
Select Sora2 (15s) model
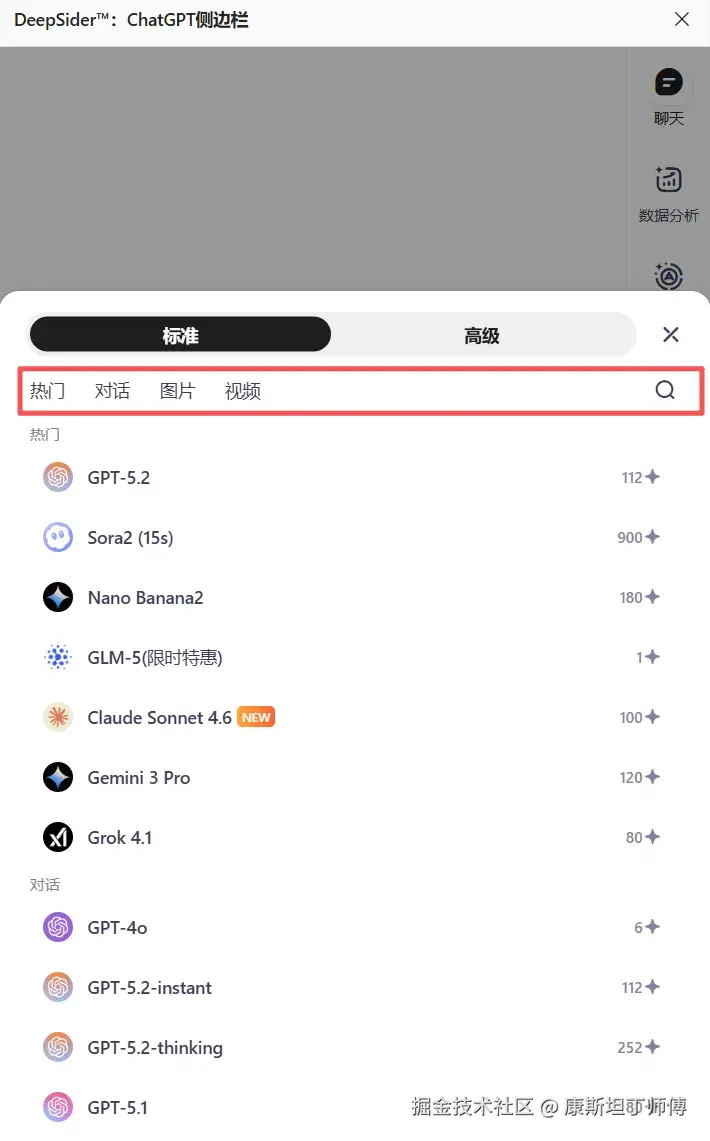point(130,538)
